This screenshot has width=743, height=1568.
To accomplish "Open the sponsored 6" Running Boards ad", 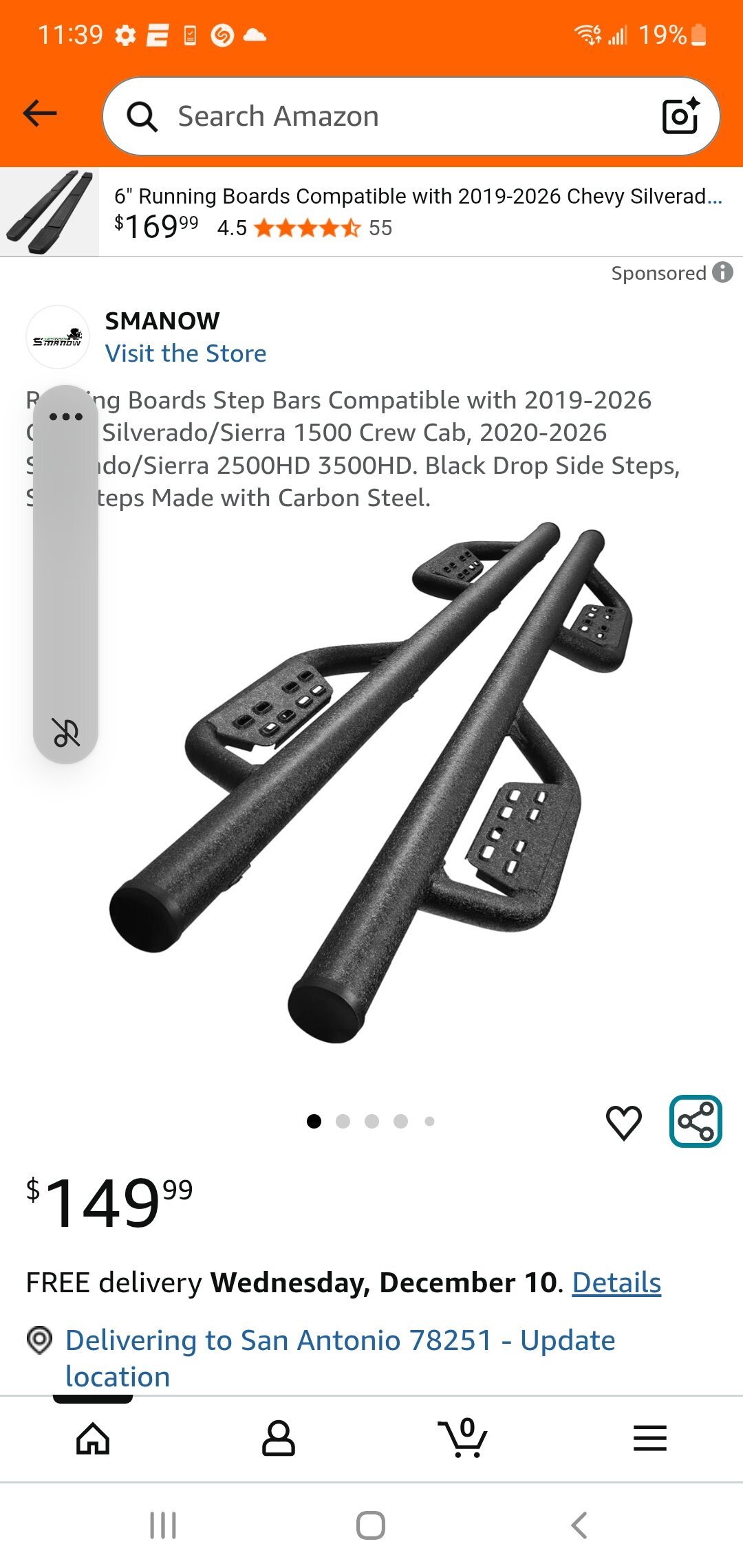I will point(413,212).
